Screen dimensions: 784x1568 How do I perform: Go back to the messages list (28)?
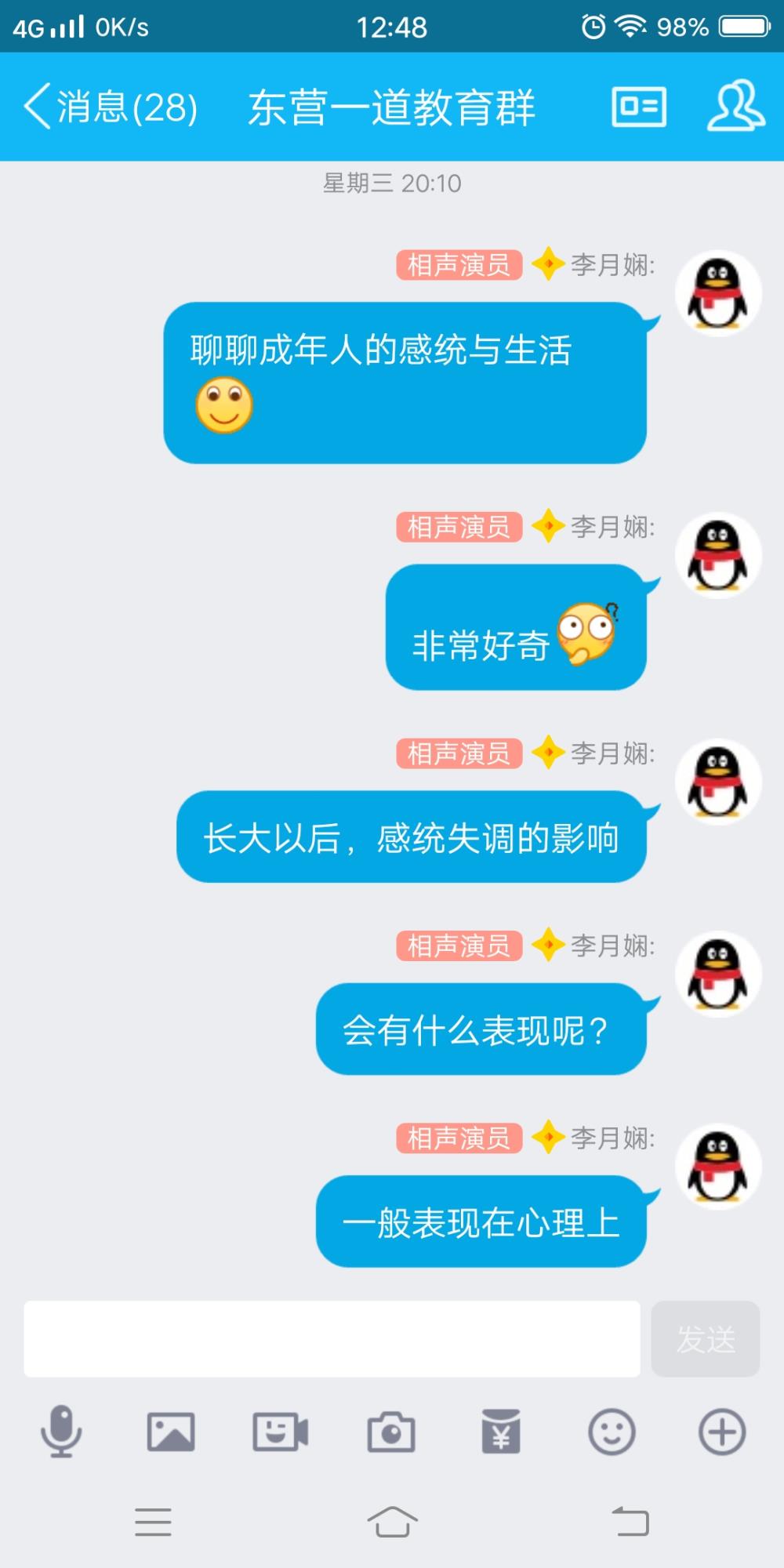(111, 107)
